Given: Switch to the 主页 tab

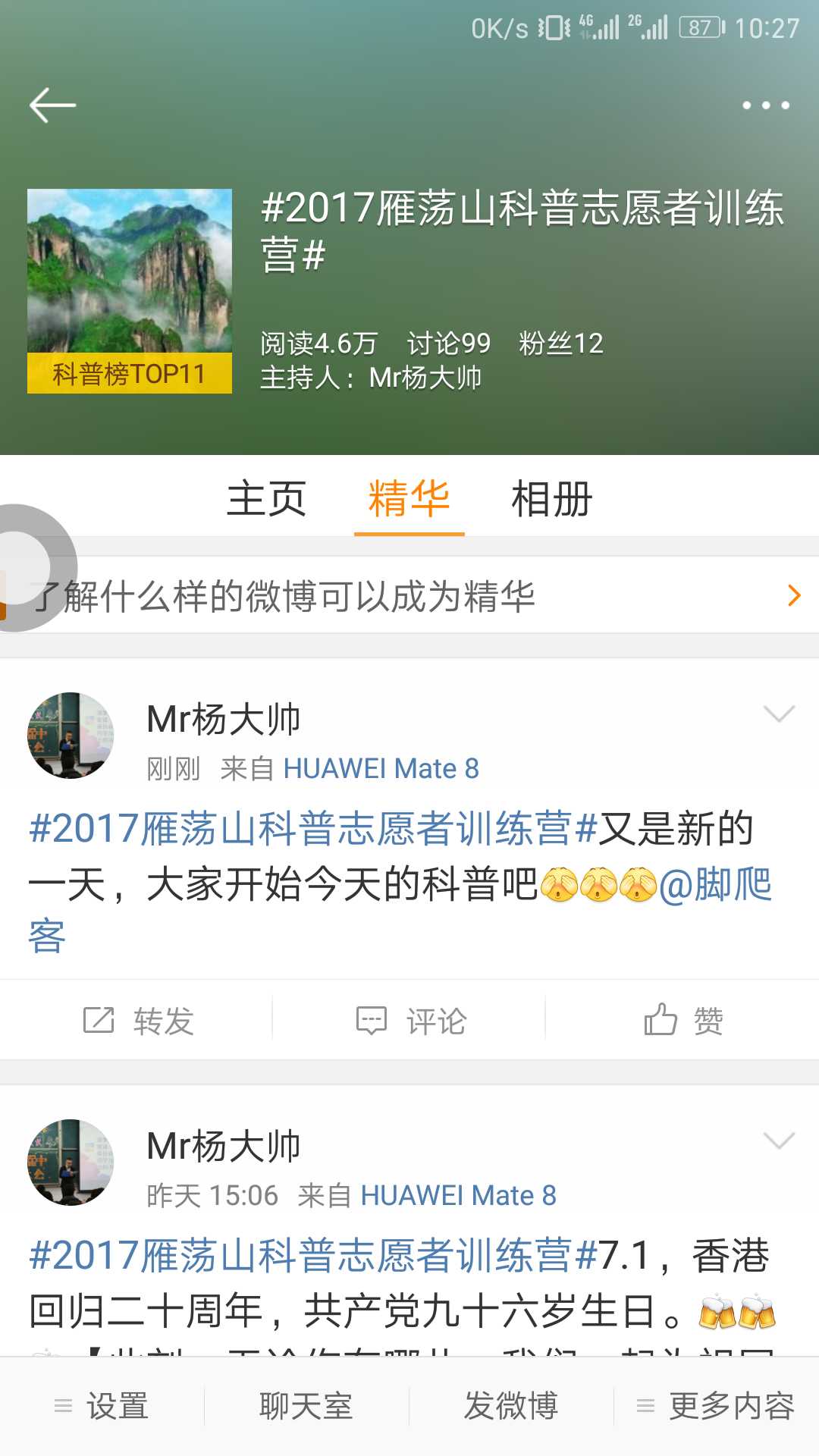Looking at the screenshot, I should coord(266,499).
